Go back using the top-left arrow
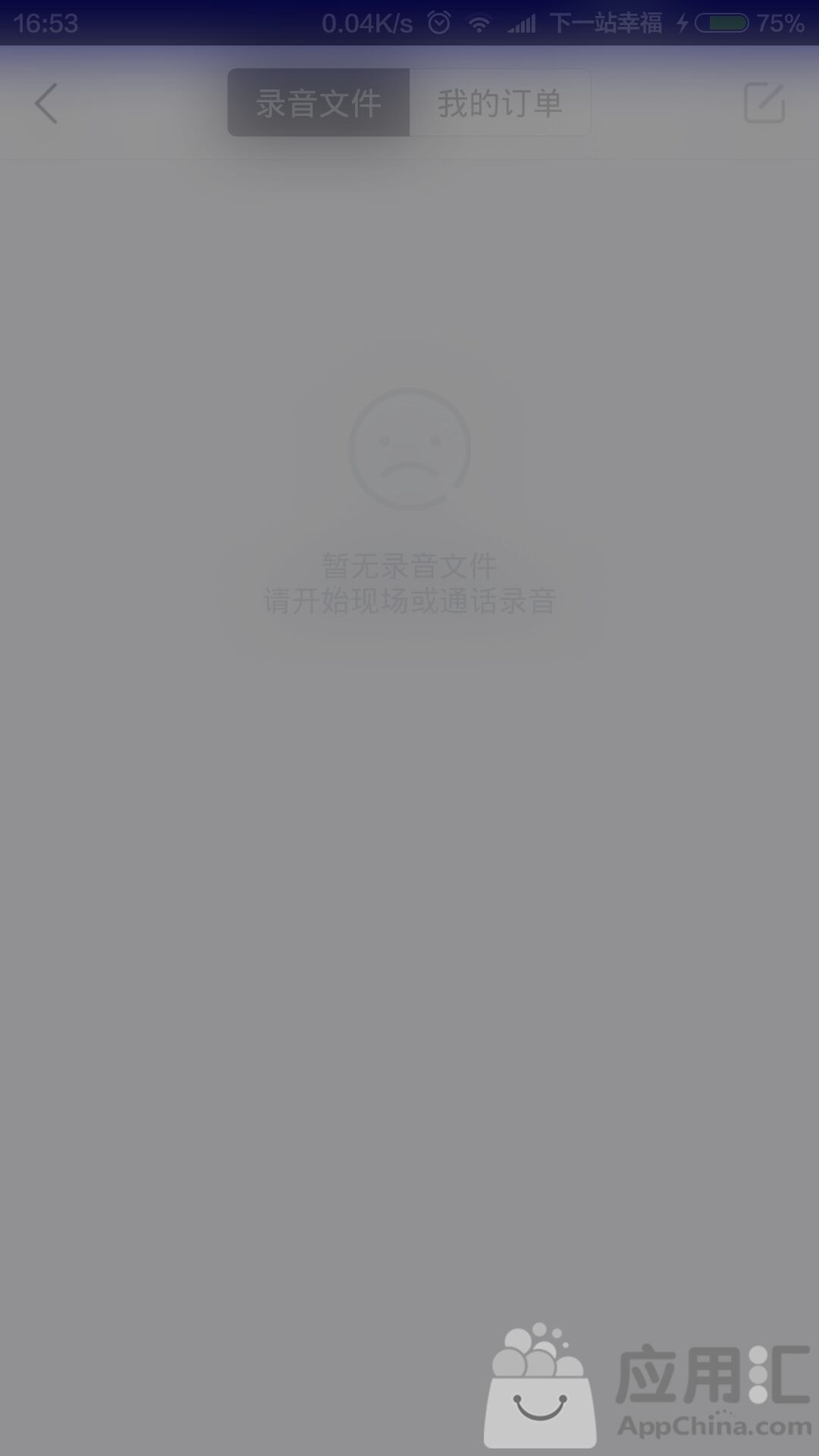This screenshot has height=1456, width=819. 46,103
